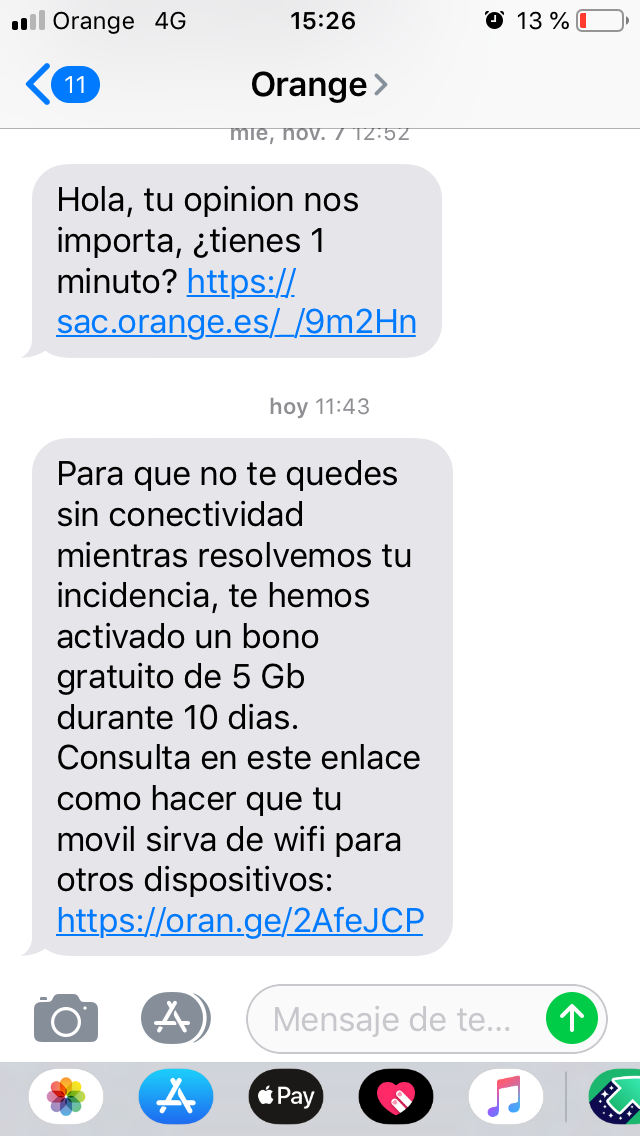
Task: Open Apple Pay in the app drawer
Action: pos(286,1097)
